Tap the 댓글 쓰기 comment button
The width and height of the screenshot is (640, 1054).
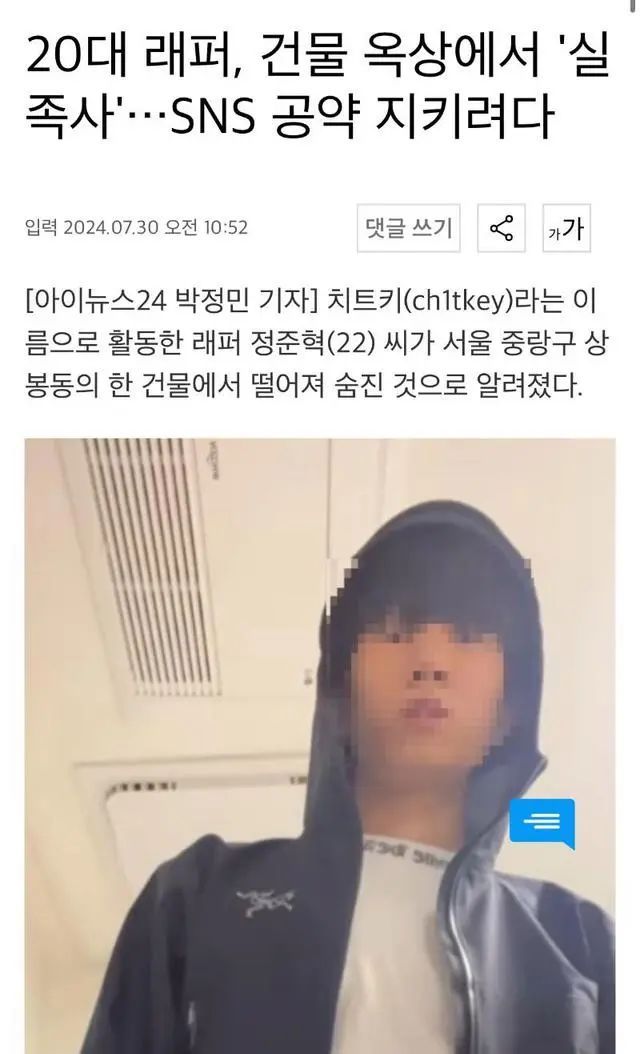pyautogui.click(x=408, y=228)
